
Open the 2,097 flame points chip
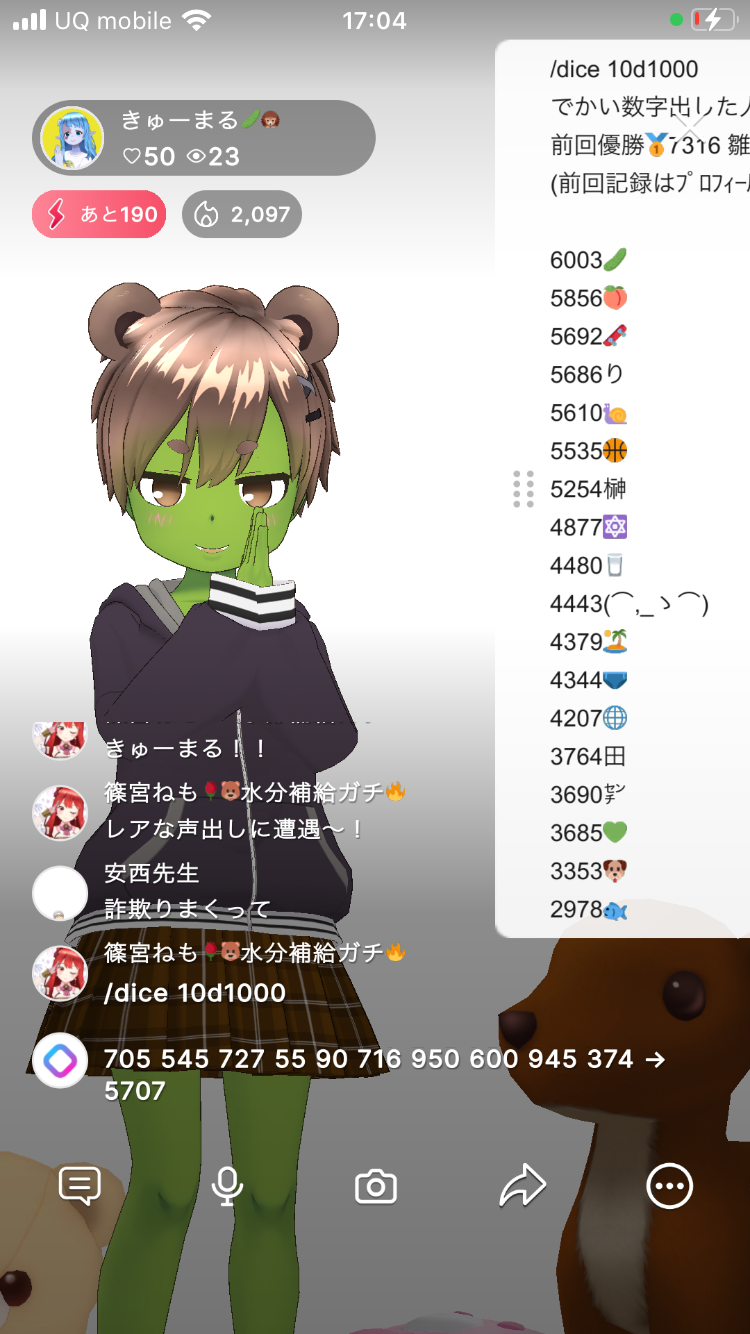pyautogui.click(x=242, y=214)
